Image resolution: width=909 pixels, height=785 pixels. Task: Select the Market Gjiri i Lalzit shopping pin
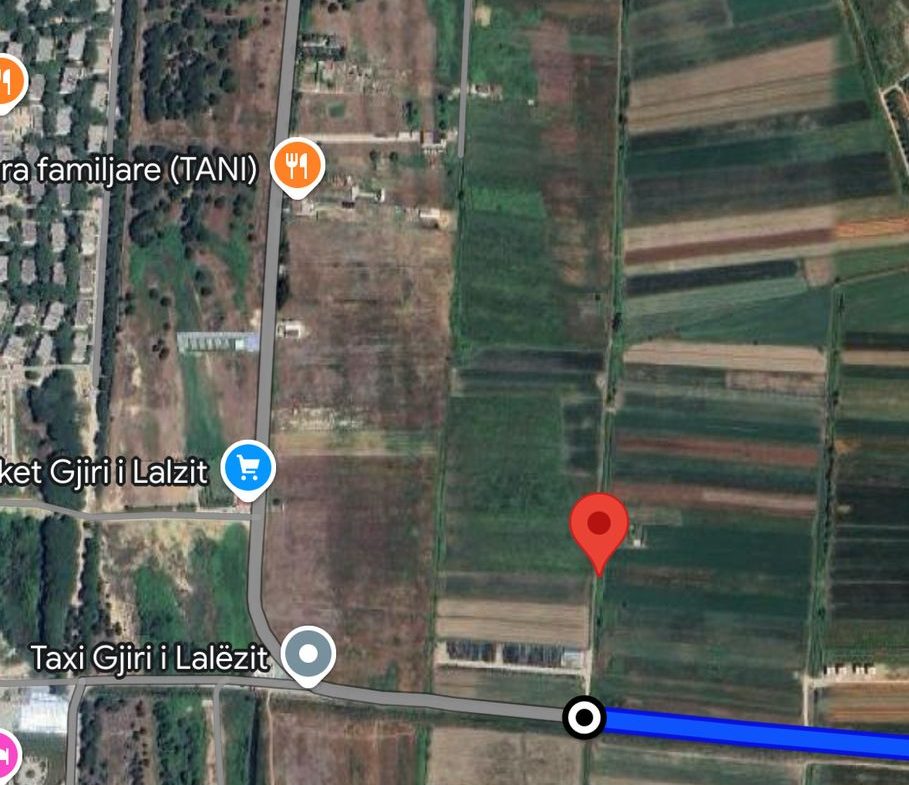pos(248,468)
